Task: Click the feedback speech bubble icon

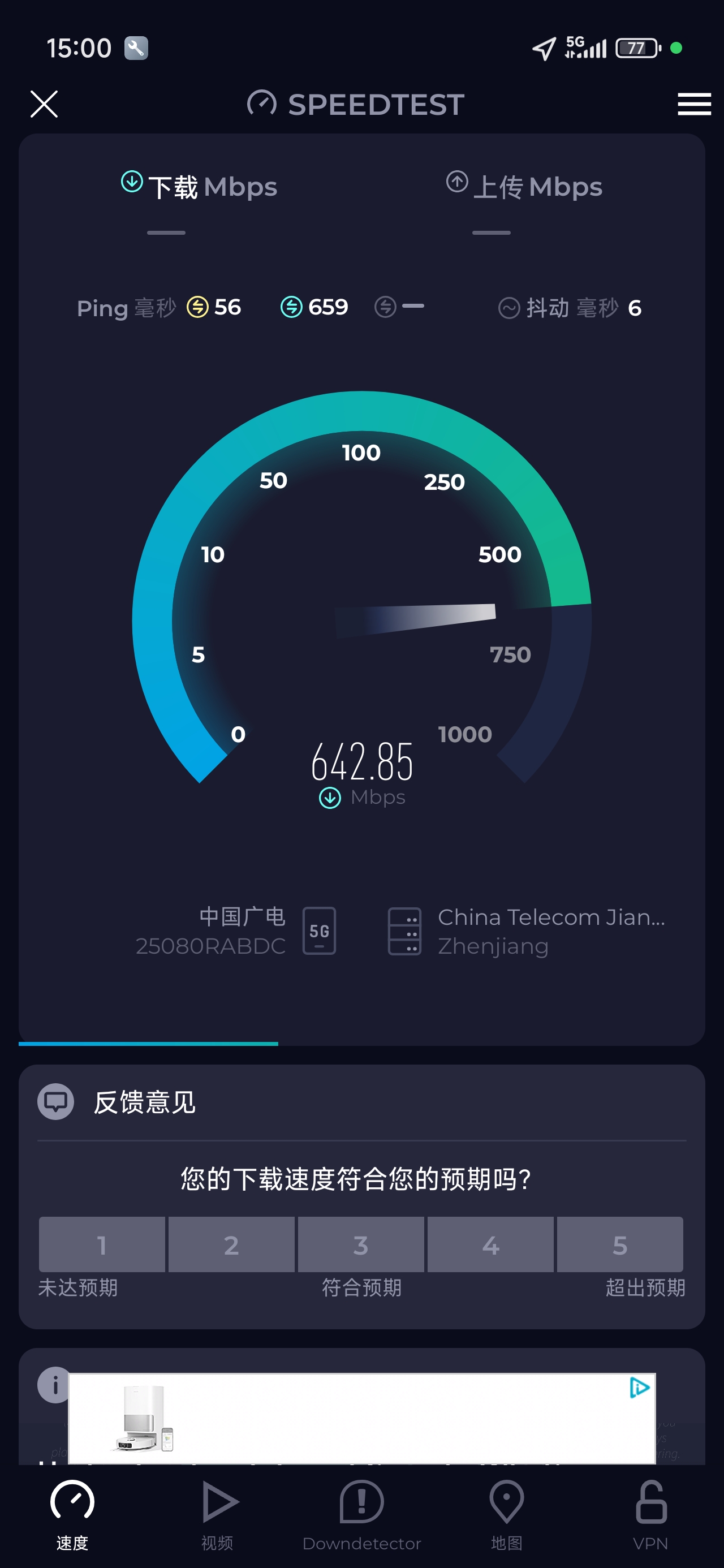Action: click(56, 1101)
